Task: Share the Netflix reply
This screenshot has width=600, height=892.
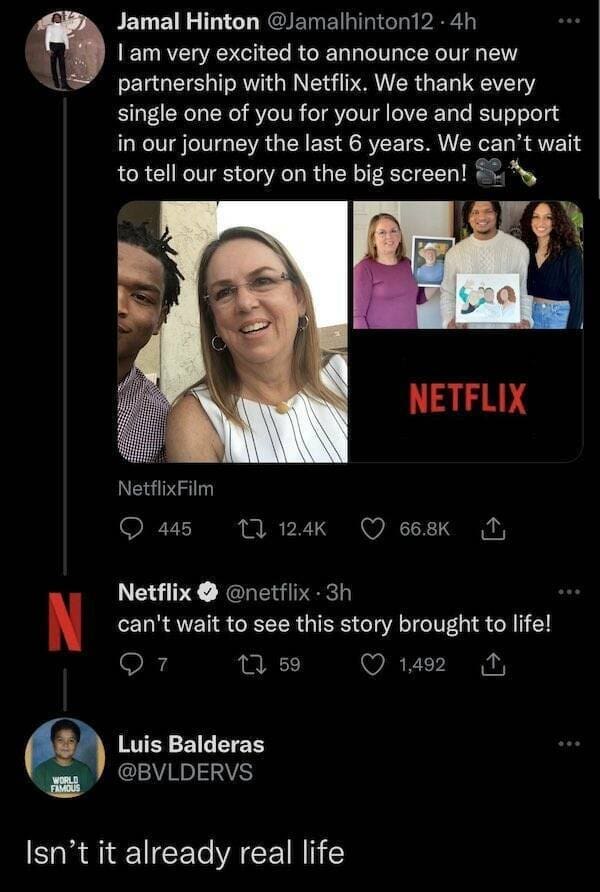Action: pos(495,664)
